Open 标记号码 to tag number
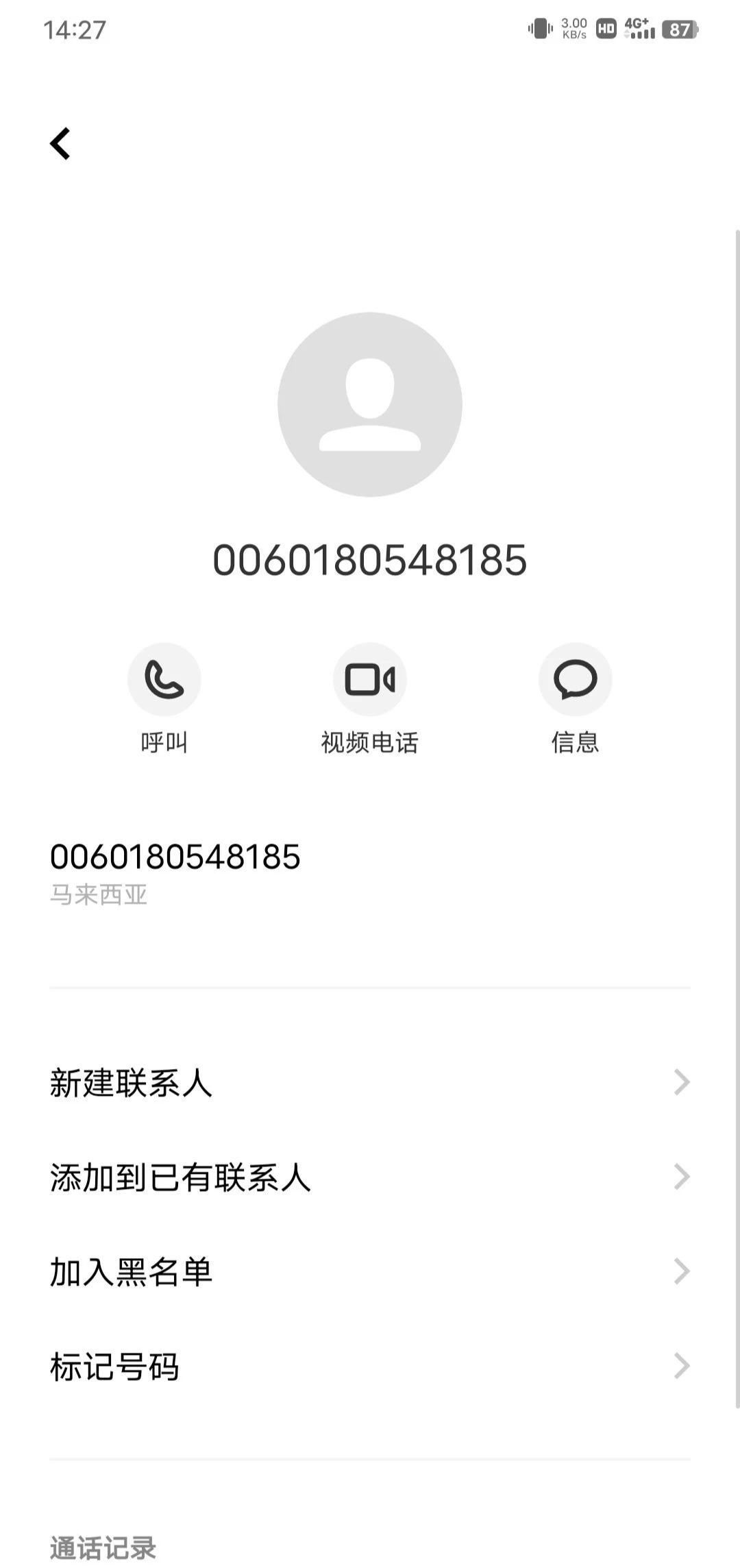The image size is (740, 1568). coord(370,1367)
